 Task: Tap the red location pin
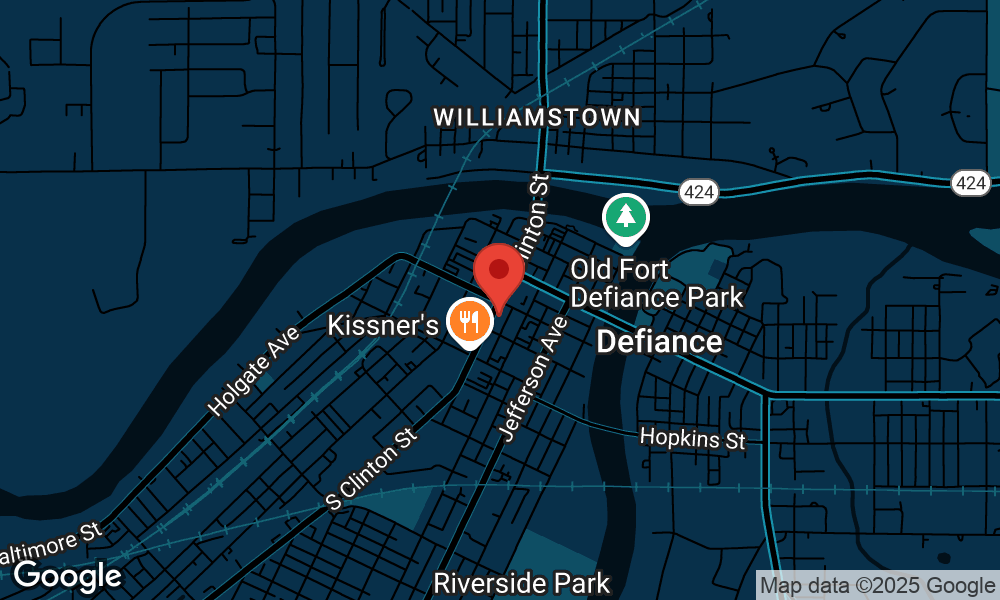pos(499,272)
